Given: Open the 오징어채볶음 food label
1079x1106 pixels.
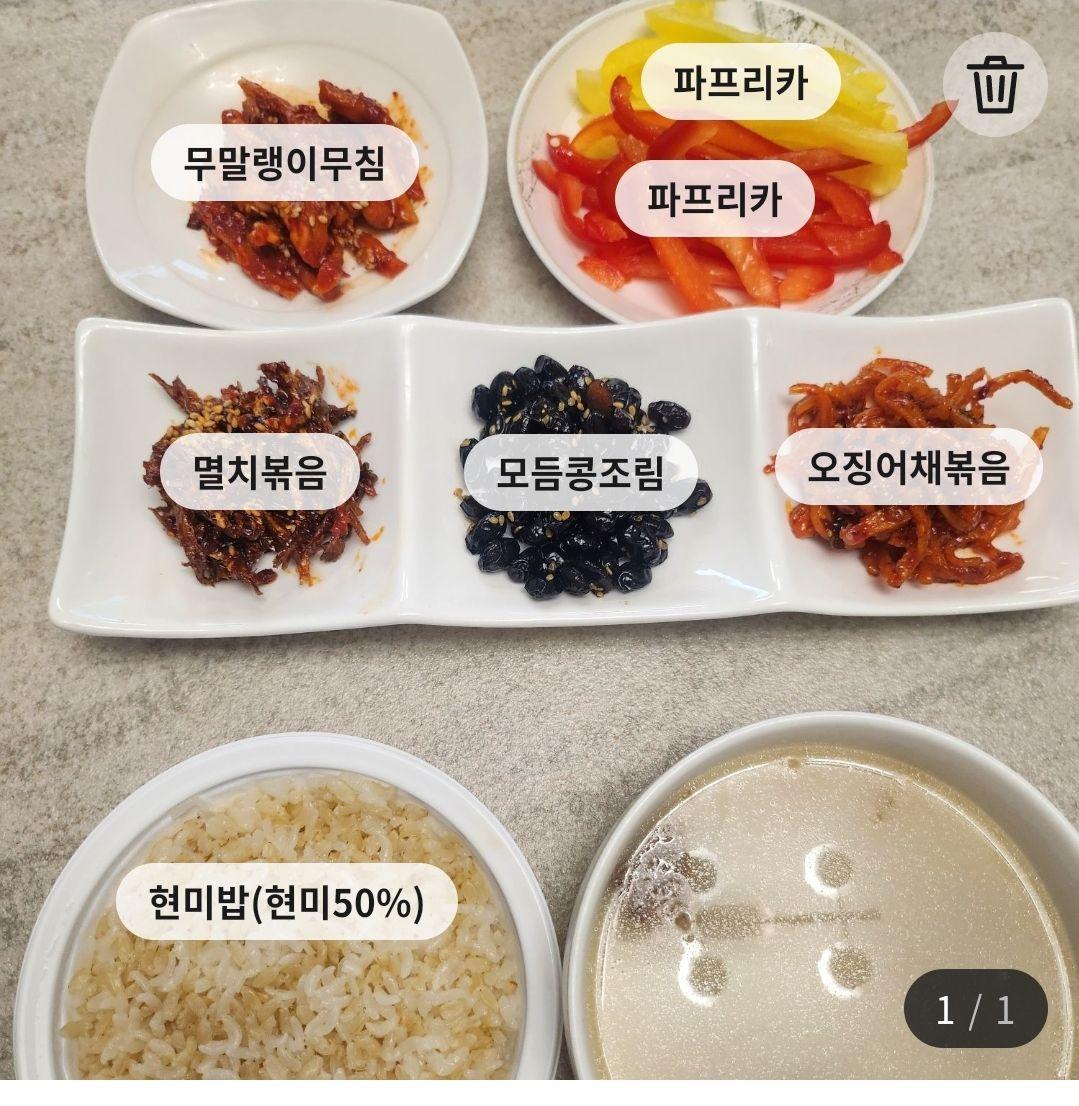Looking at the screenshot, I should click(x=908, y=467).
